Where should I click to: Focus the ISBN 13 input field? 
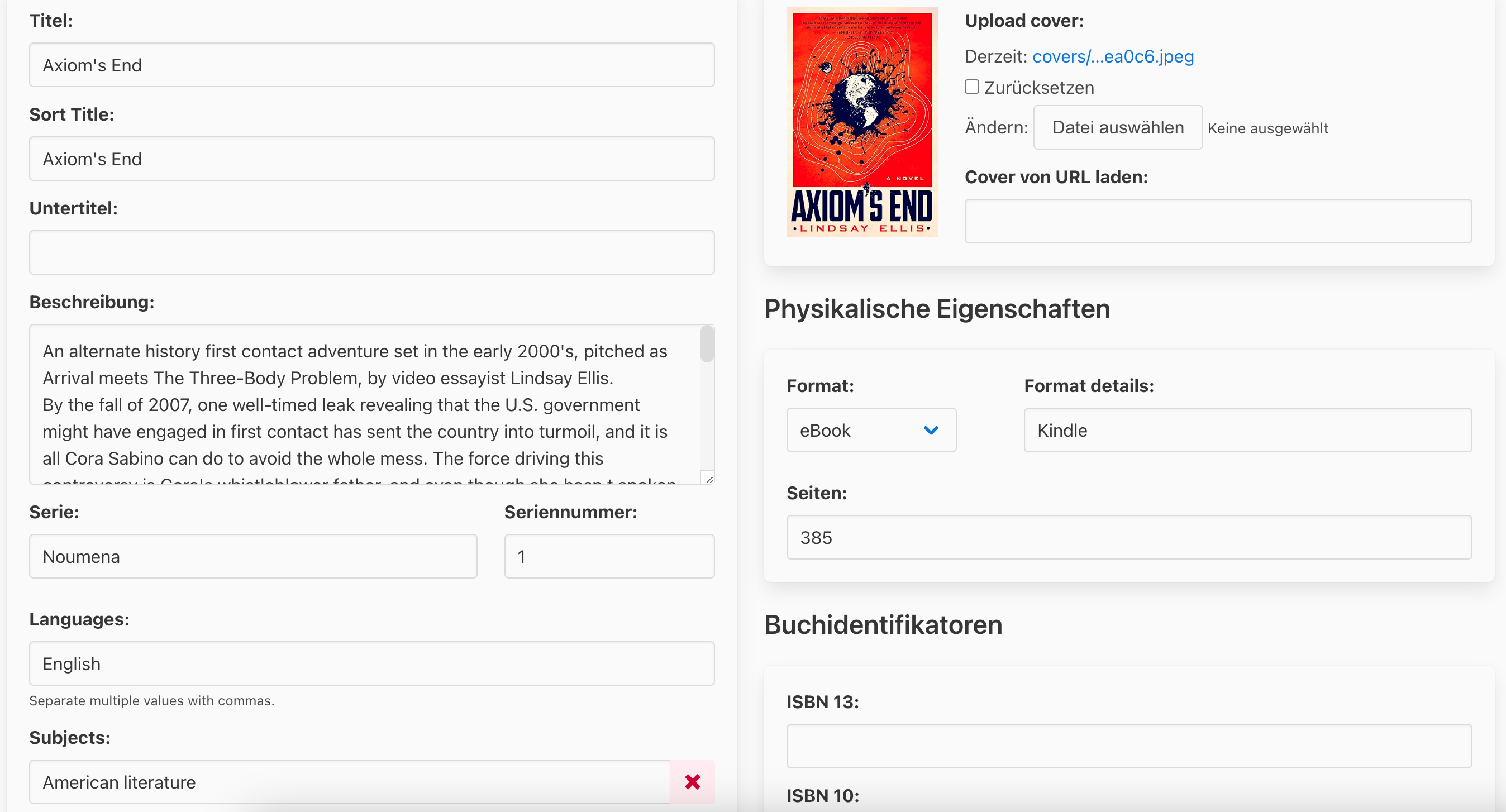pyautogui.click(x=1128, y=746)
